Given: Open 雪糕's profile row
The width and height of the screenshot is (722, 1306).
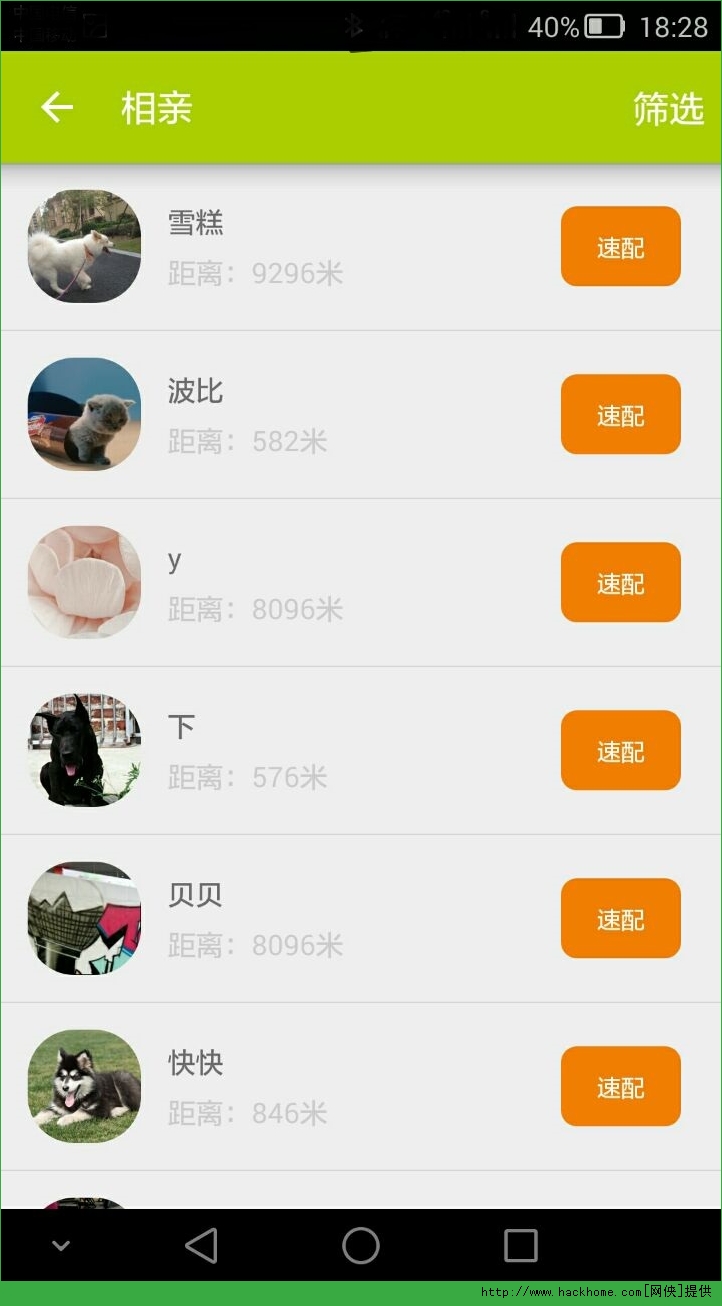Looking at the screenshot, I should tap(300, 247).
